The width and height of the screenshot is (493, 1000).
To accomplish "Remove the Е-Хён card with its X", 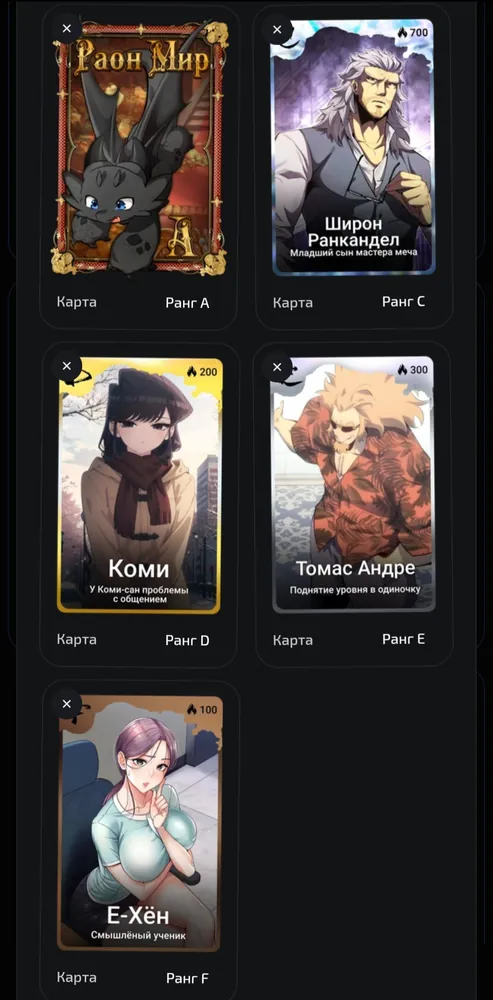I will coord(67,704).
